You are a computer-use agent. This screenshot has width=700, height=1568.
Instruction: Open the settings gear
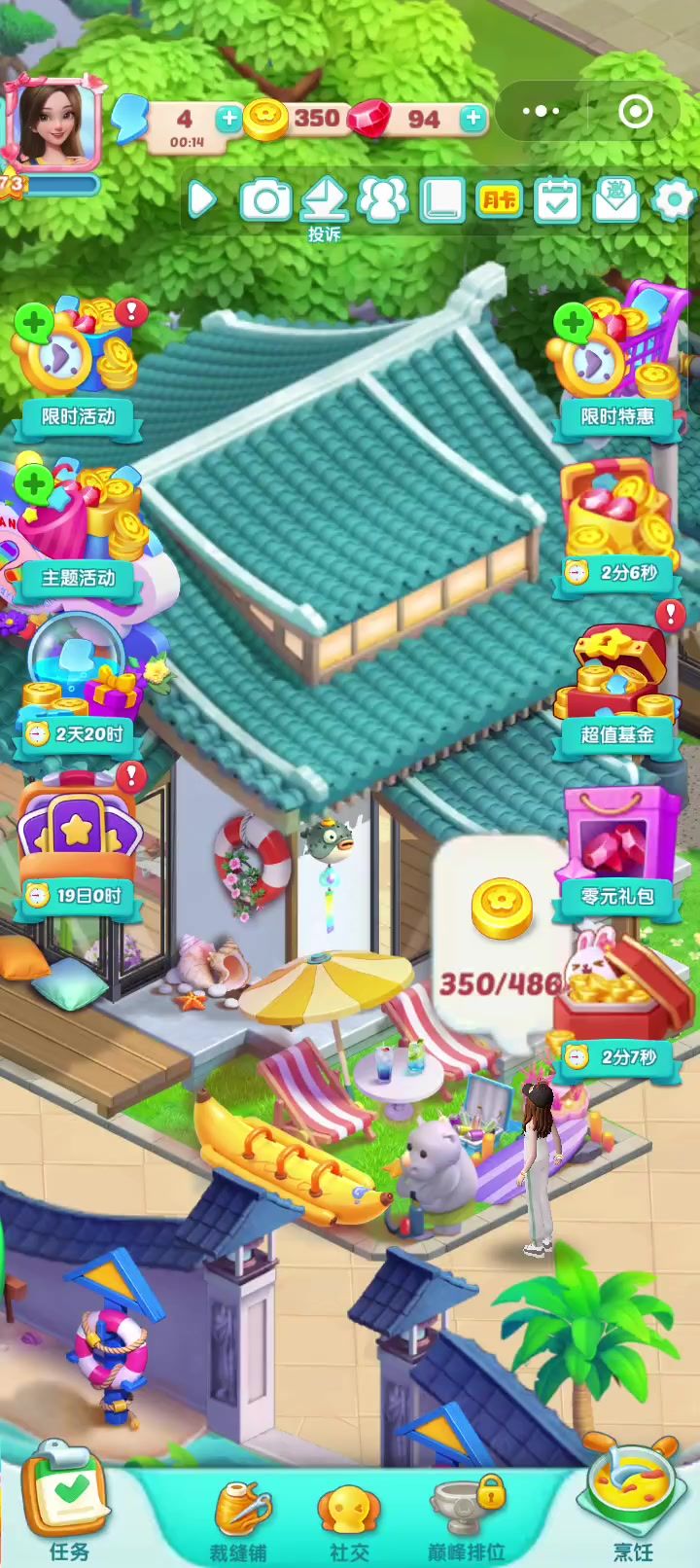673,200
